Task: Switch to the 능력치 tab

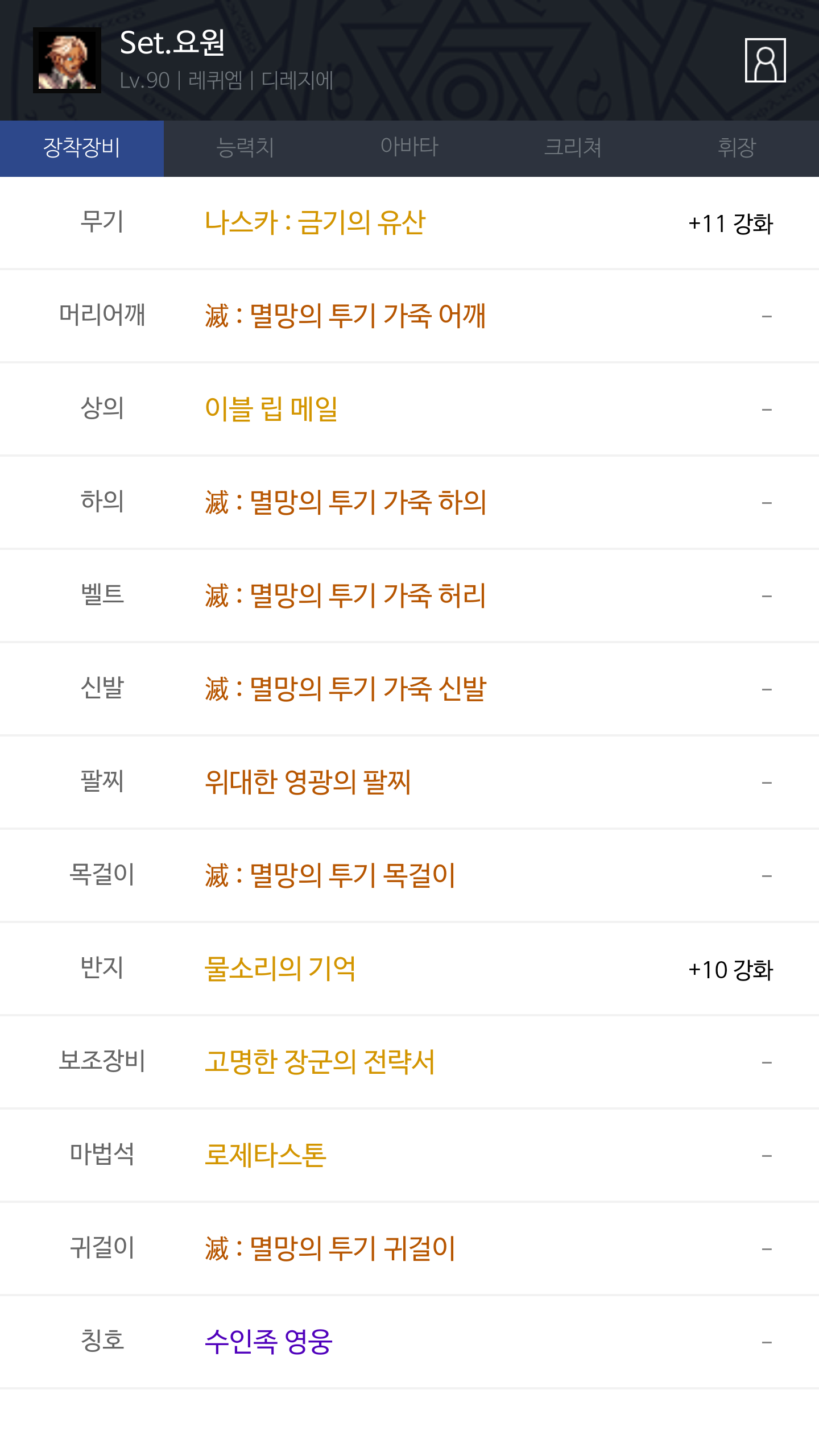Action: [246, 148]
